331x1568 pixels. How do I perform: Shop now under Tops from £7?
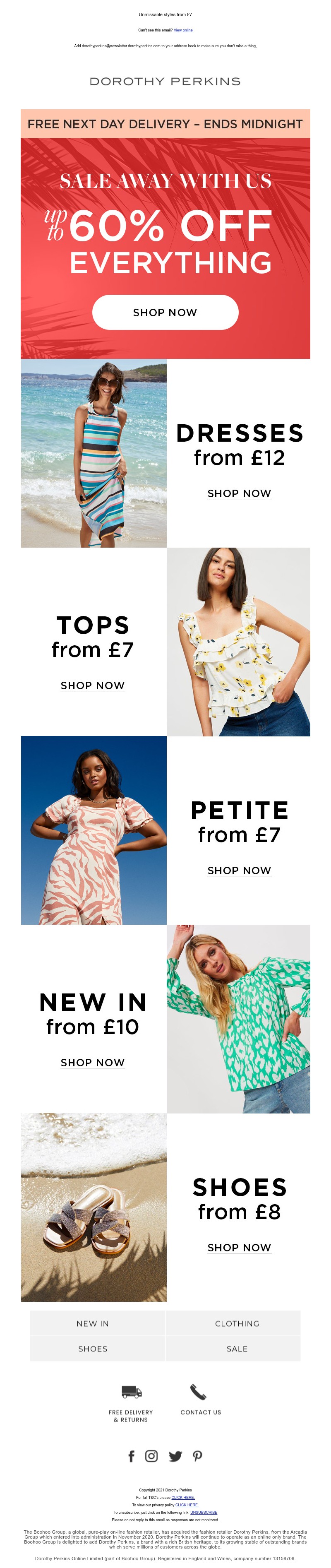click(93, 685)
